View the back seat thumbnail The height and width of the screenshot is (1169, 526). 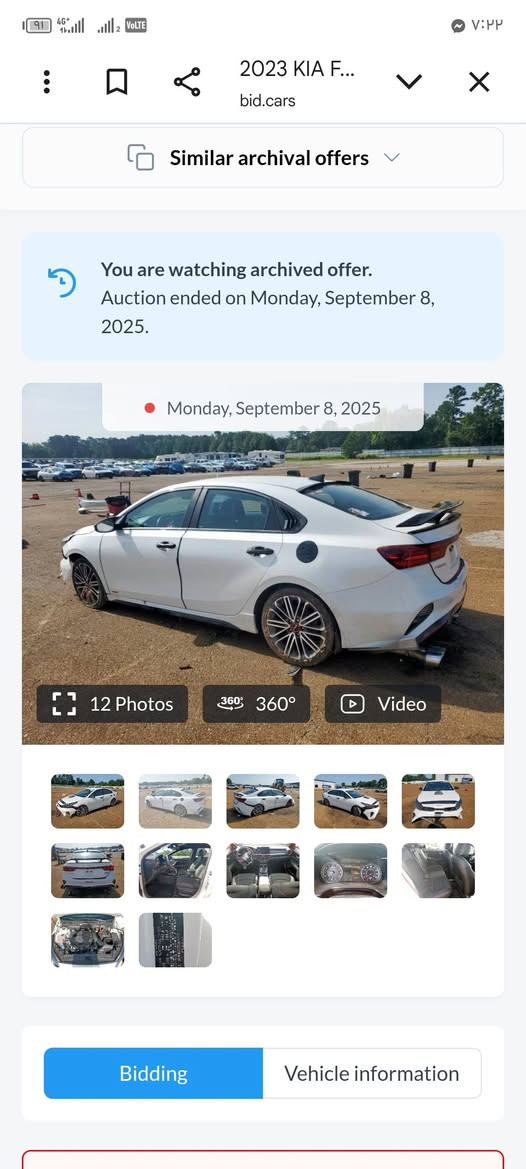coord(438,871)
